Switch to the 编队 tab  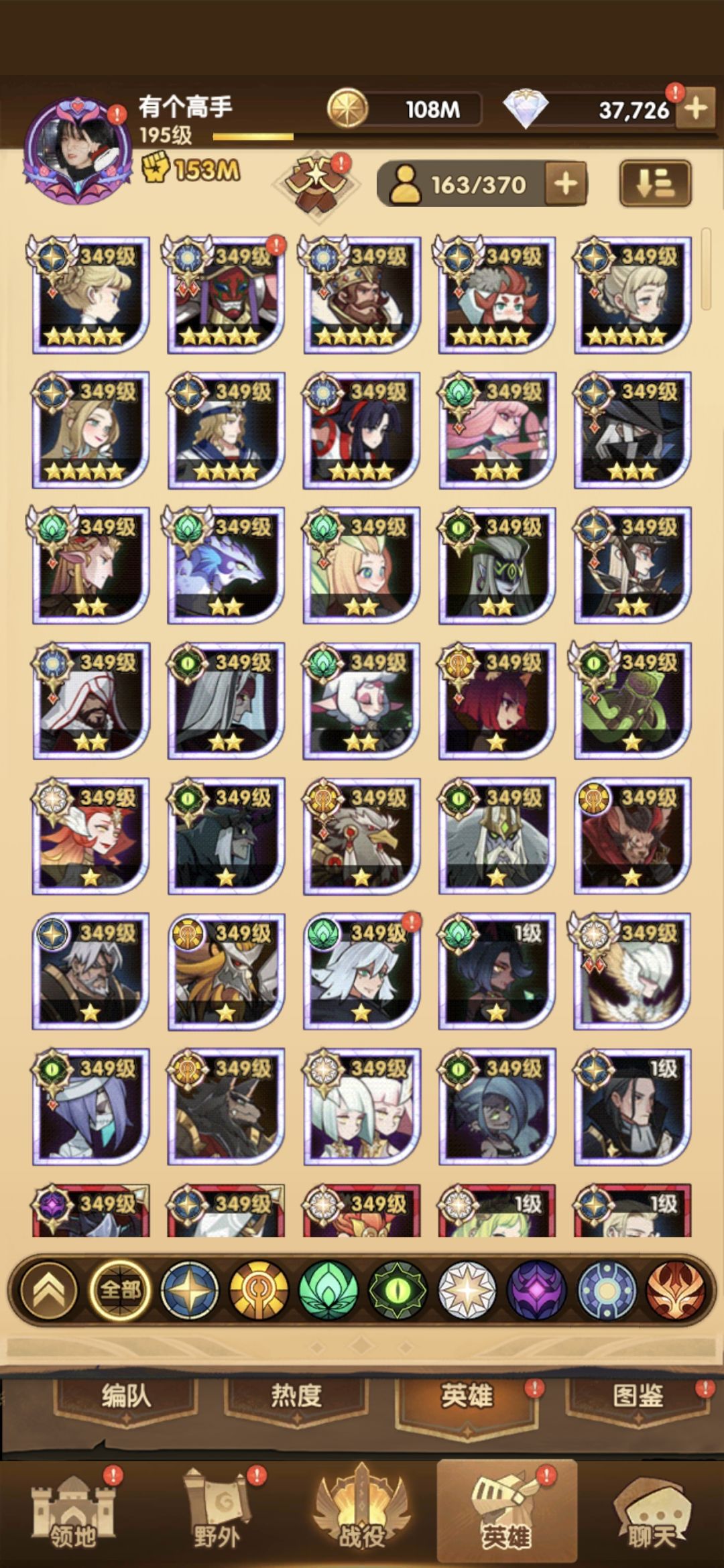click(x=126, y=1398)
